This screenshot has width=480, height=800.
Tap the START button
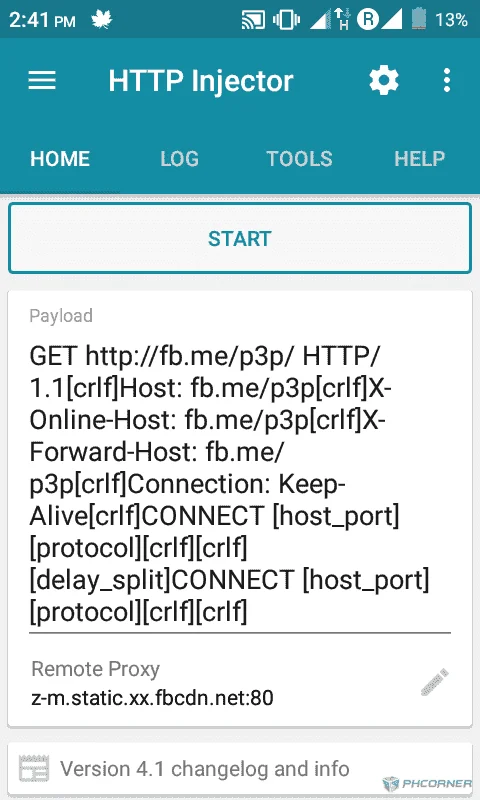point(240,238)
